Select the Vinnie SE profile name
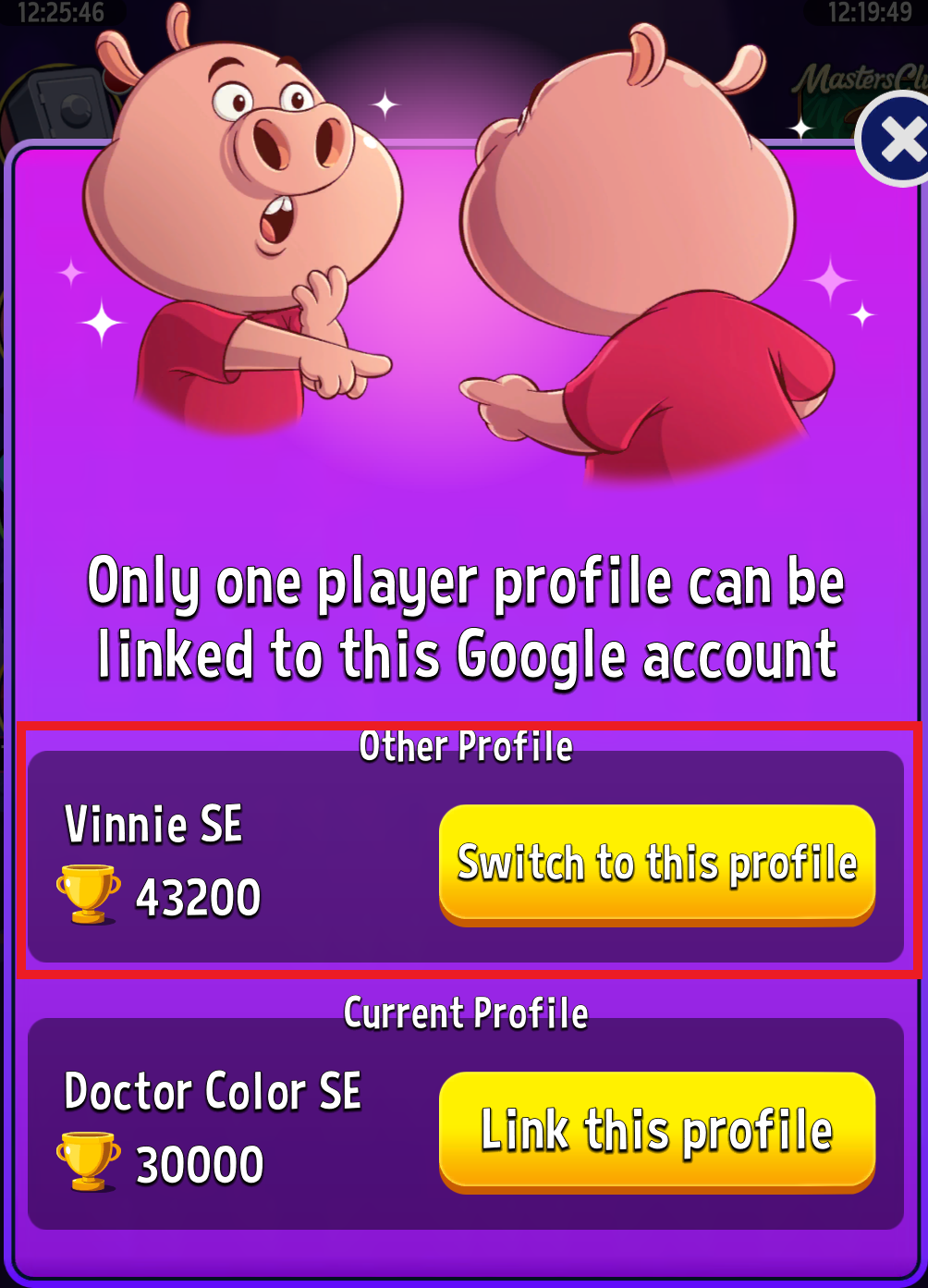The height and width of the screenshot is (1288, 928). 153,825
